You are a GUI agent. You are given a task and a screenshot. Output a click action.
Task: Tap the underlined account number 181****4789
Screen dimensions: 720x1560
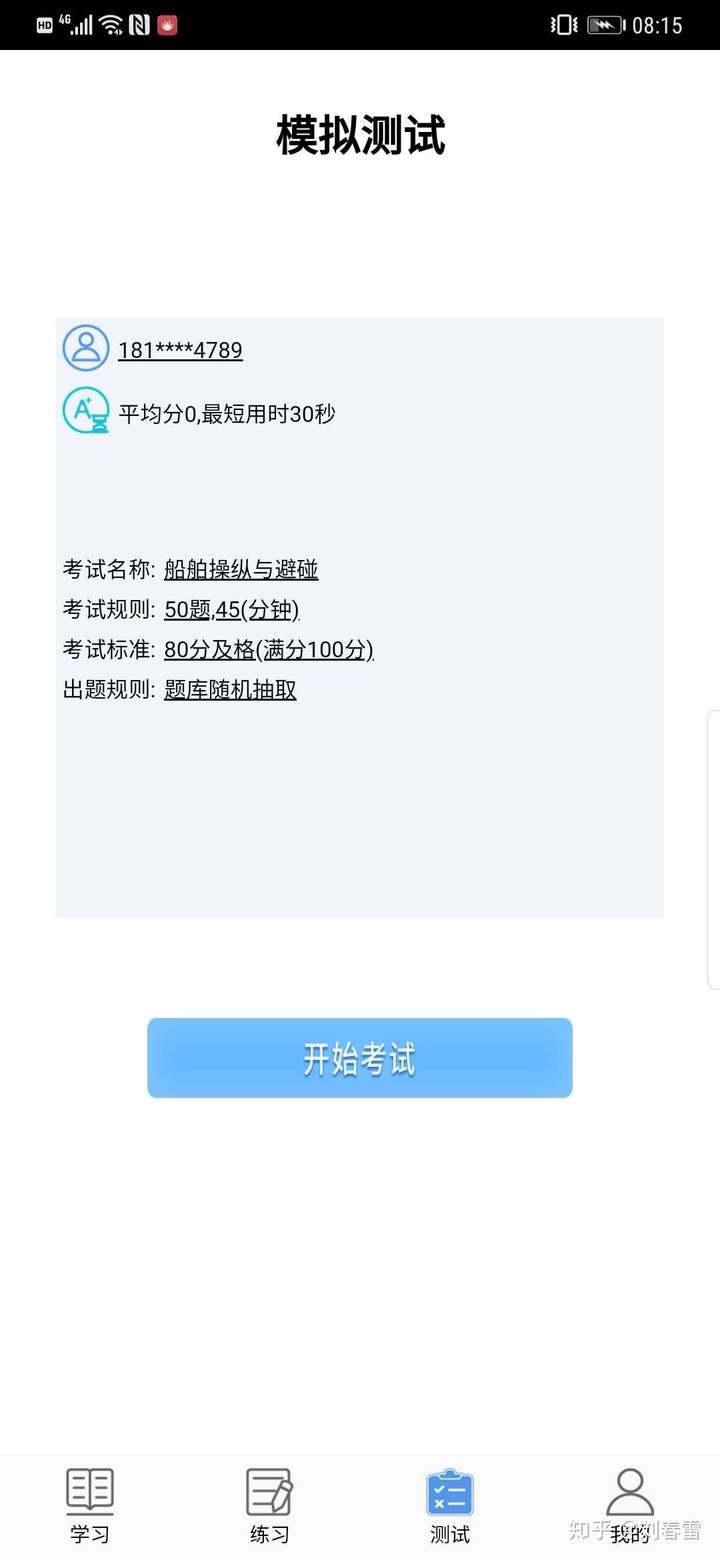tap(180, 350)
